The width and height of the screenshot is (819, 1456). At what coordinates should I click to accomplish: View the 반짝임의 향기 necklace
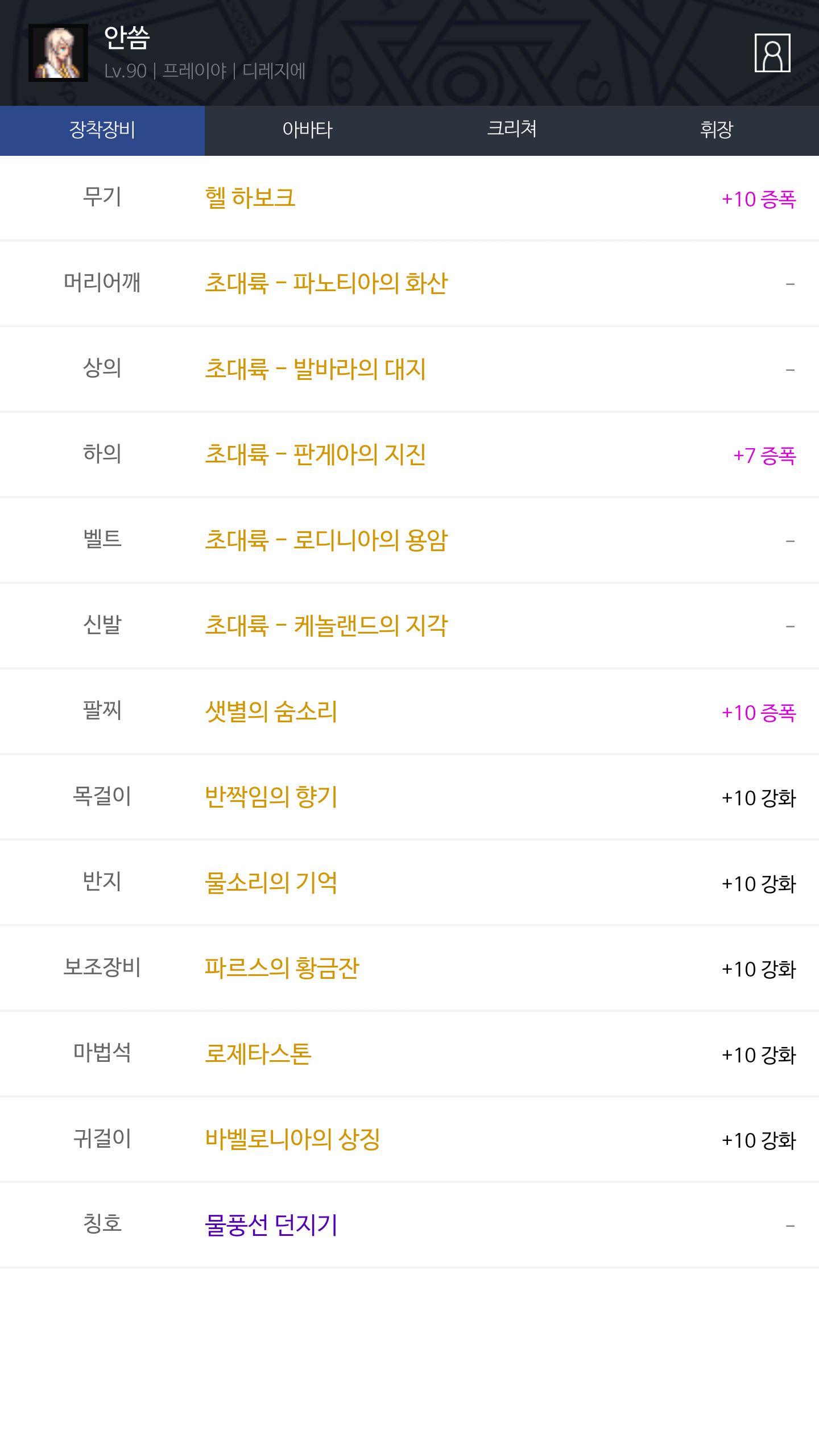coord(271,796)
